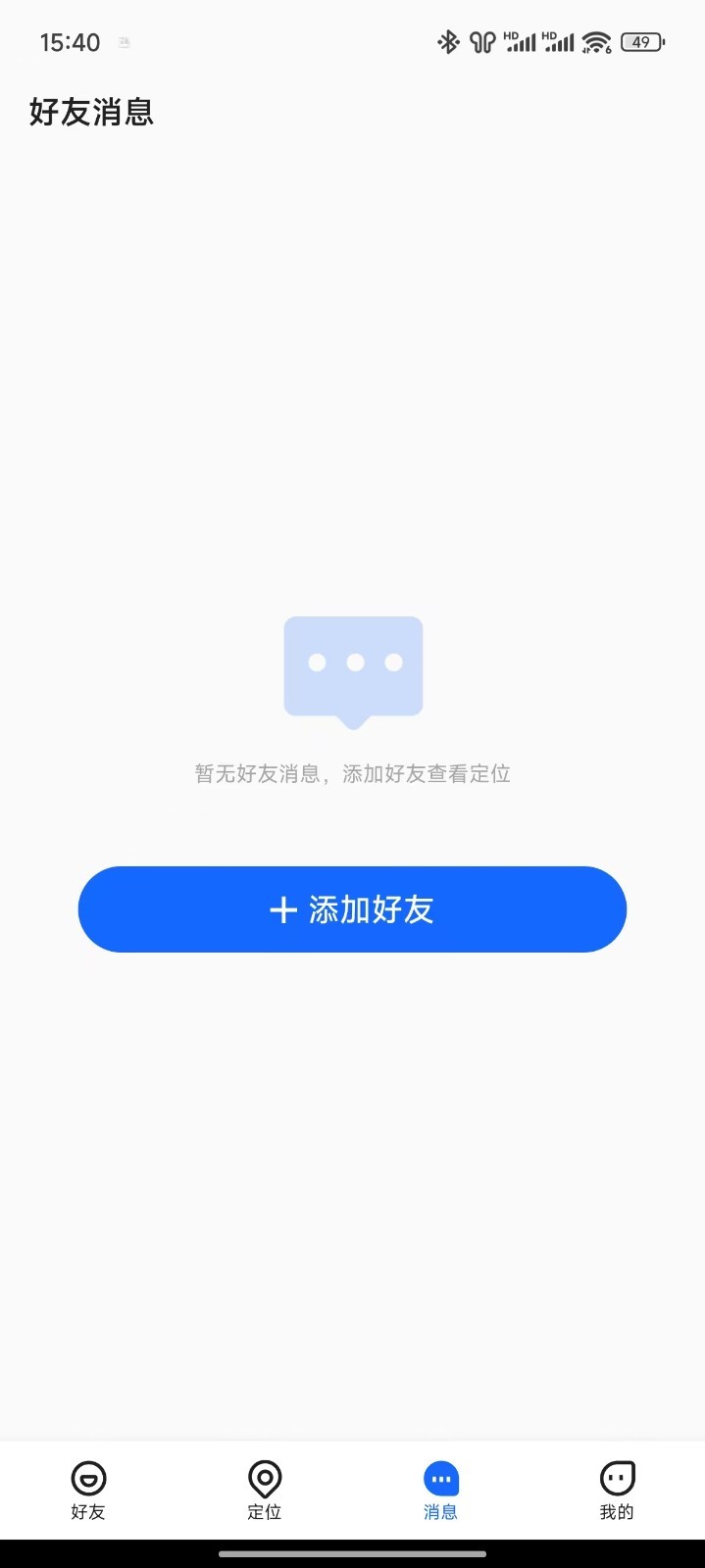This screenshot has height=1568, width=705.
Task: Open the 定位 tab
Action: pos(265,1490)
